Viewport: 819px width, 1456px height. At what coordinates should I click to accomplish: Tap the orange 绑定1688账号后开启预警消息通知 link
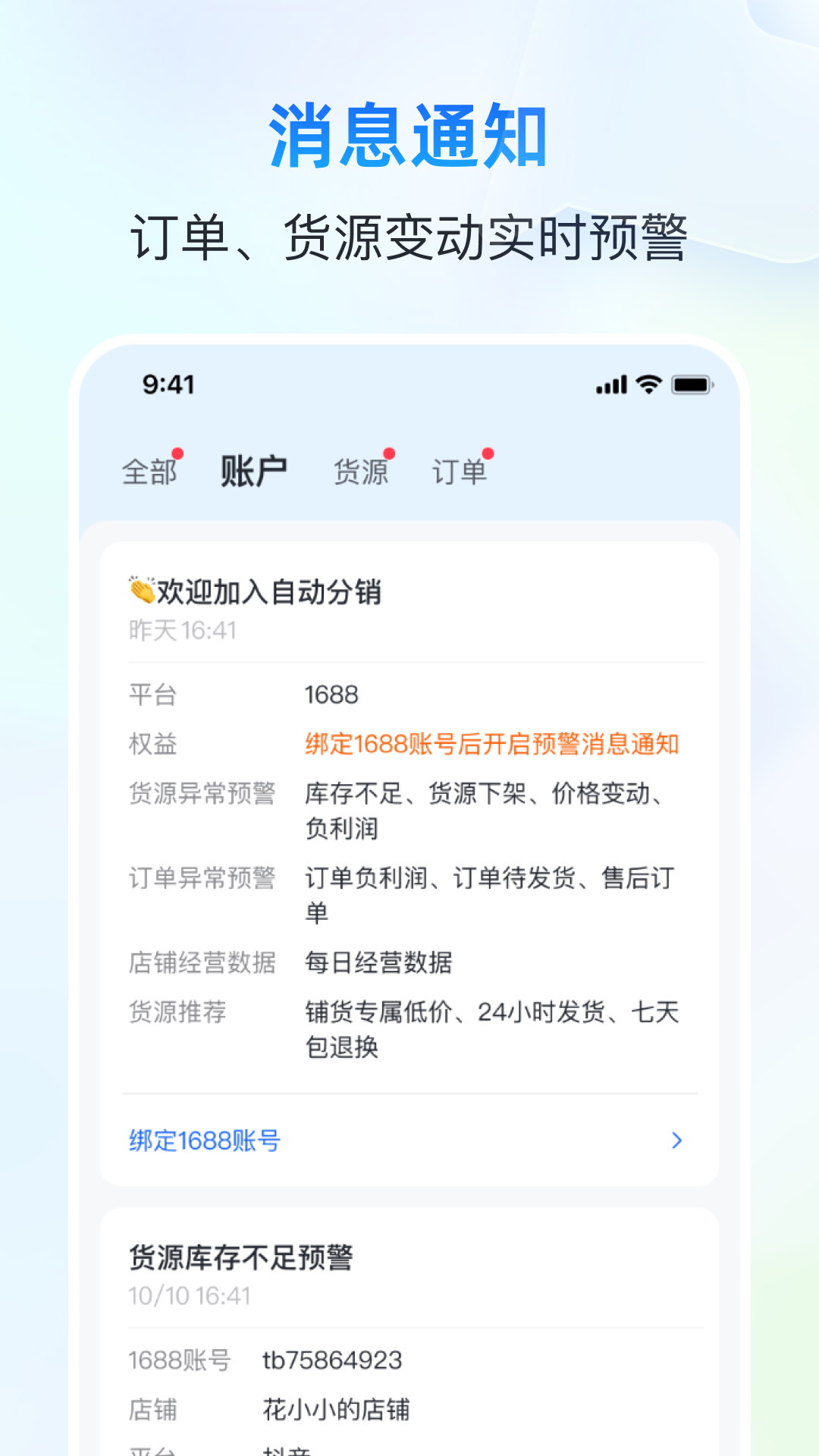493,746
